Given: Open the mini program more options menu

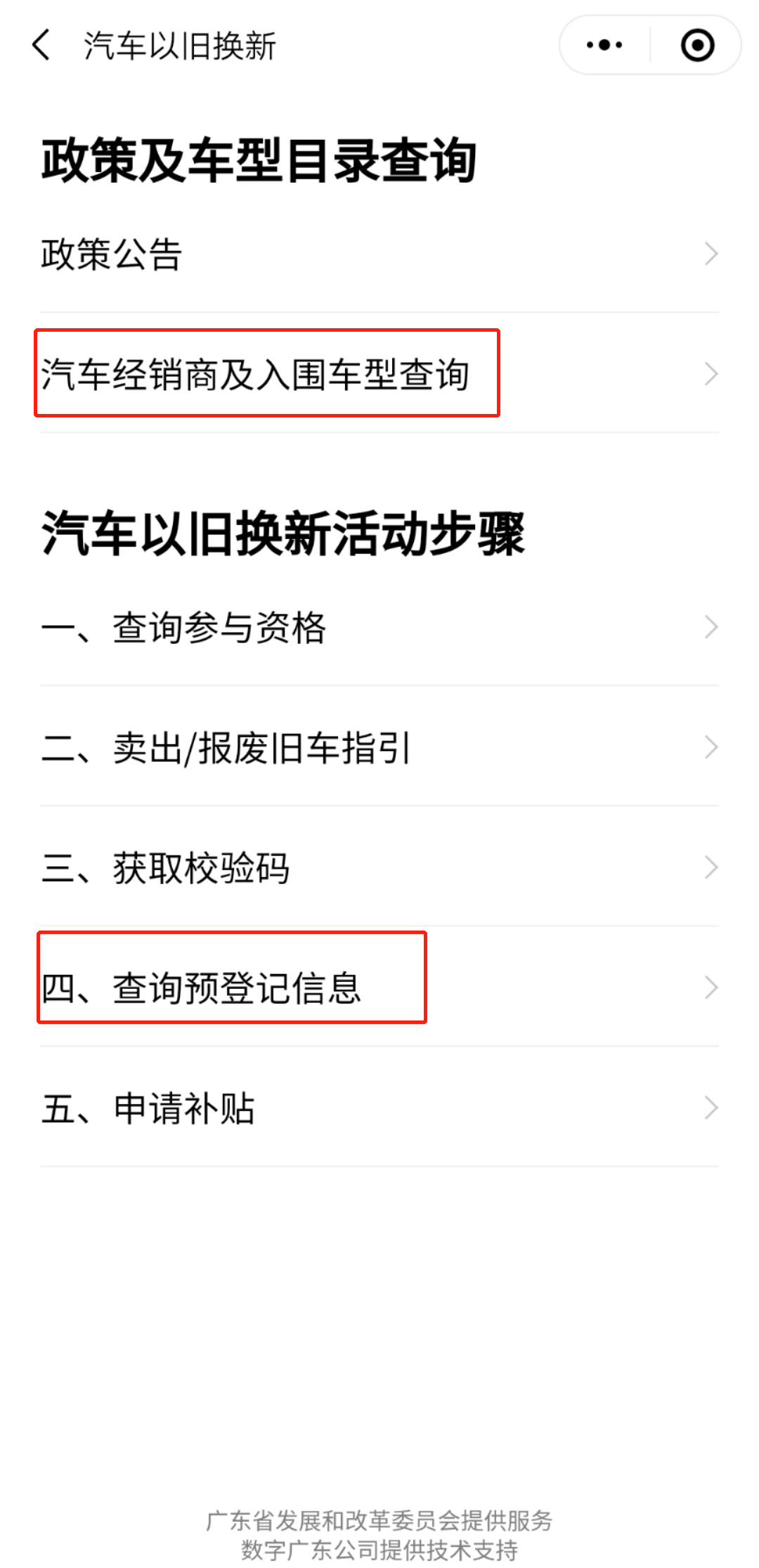Looking at the screenshot, I should click(604, 46).
